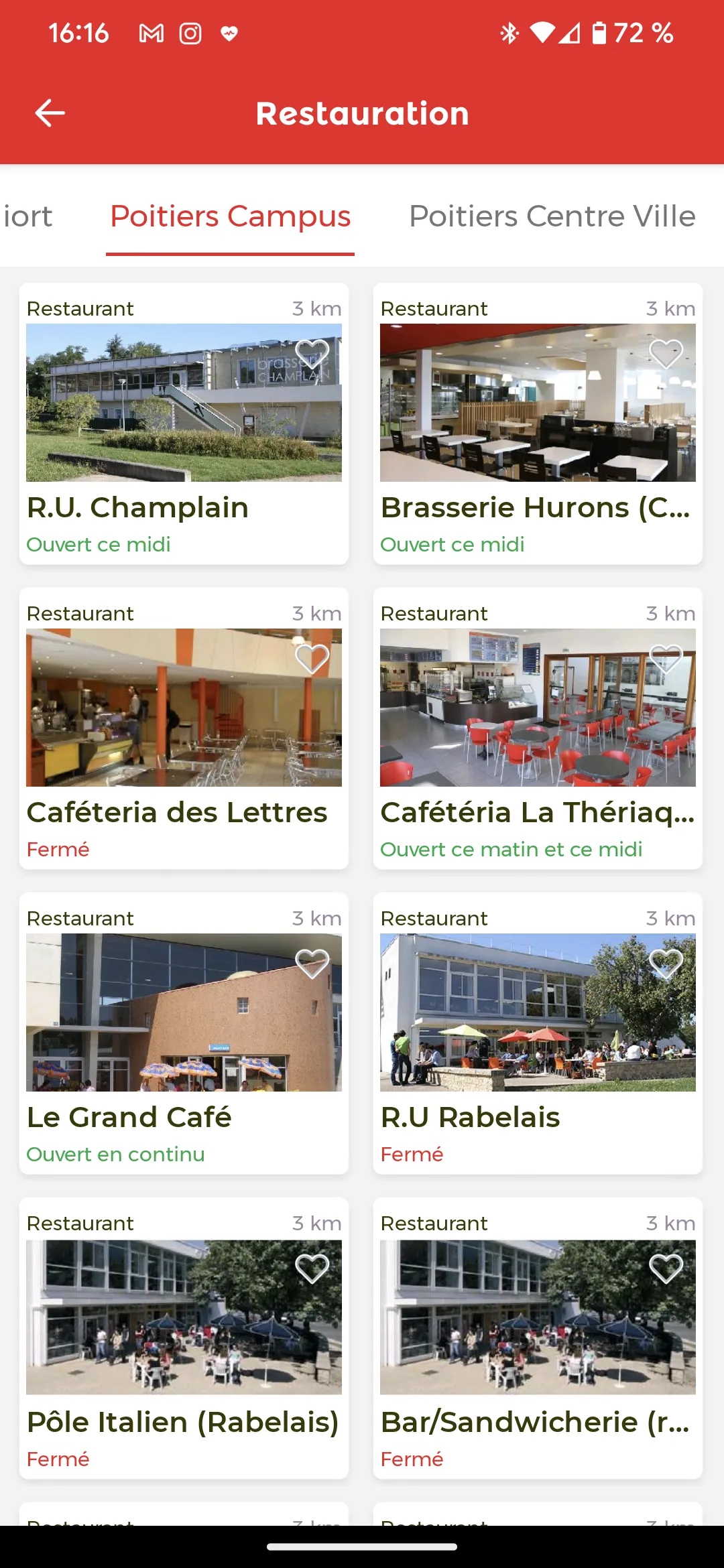Toggle favorite on Caféteria des Lettres
Image resolution: width=724 pixels, height=1568 pixels.
[x=312, y=658]
